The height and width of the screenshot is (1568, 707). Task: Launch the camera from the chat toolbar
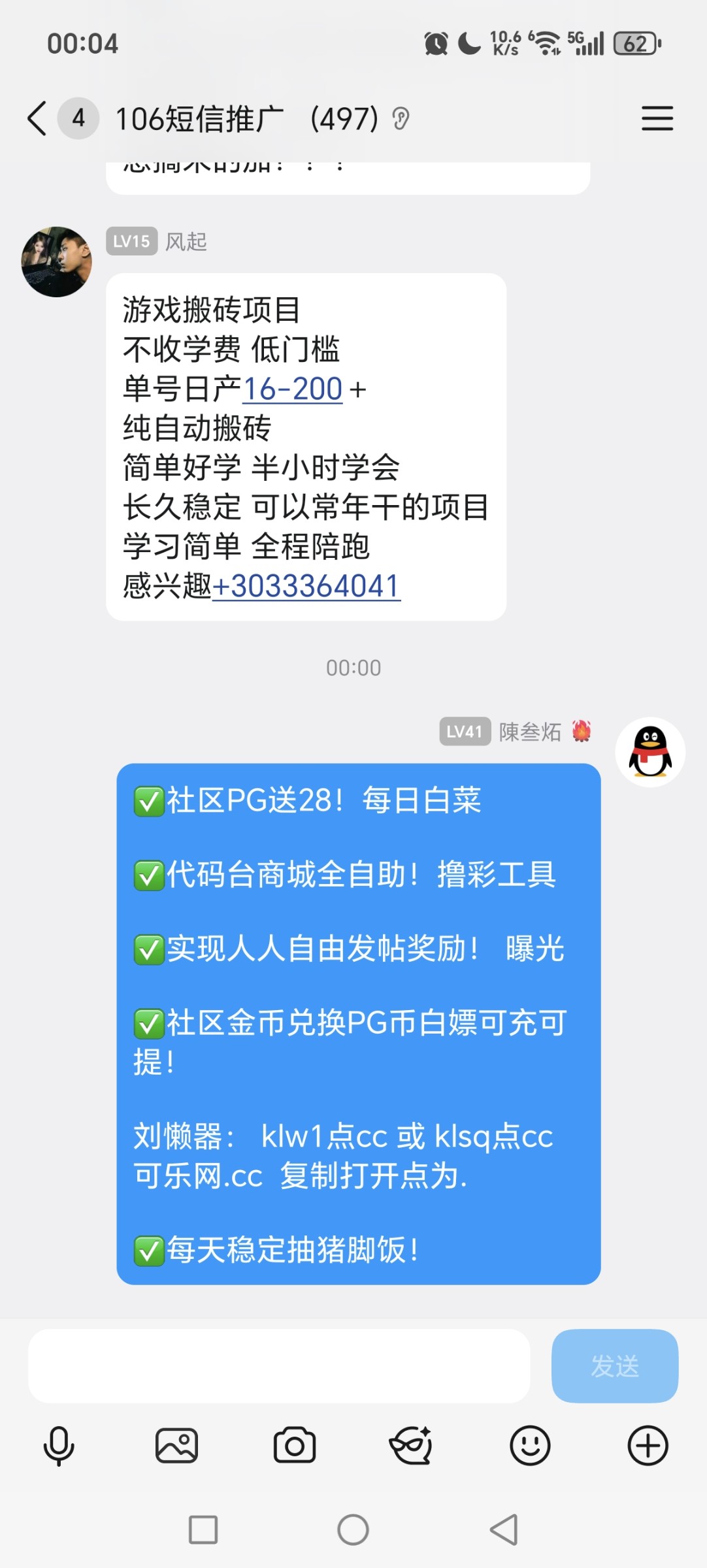[x=294, y=1445]
